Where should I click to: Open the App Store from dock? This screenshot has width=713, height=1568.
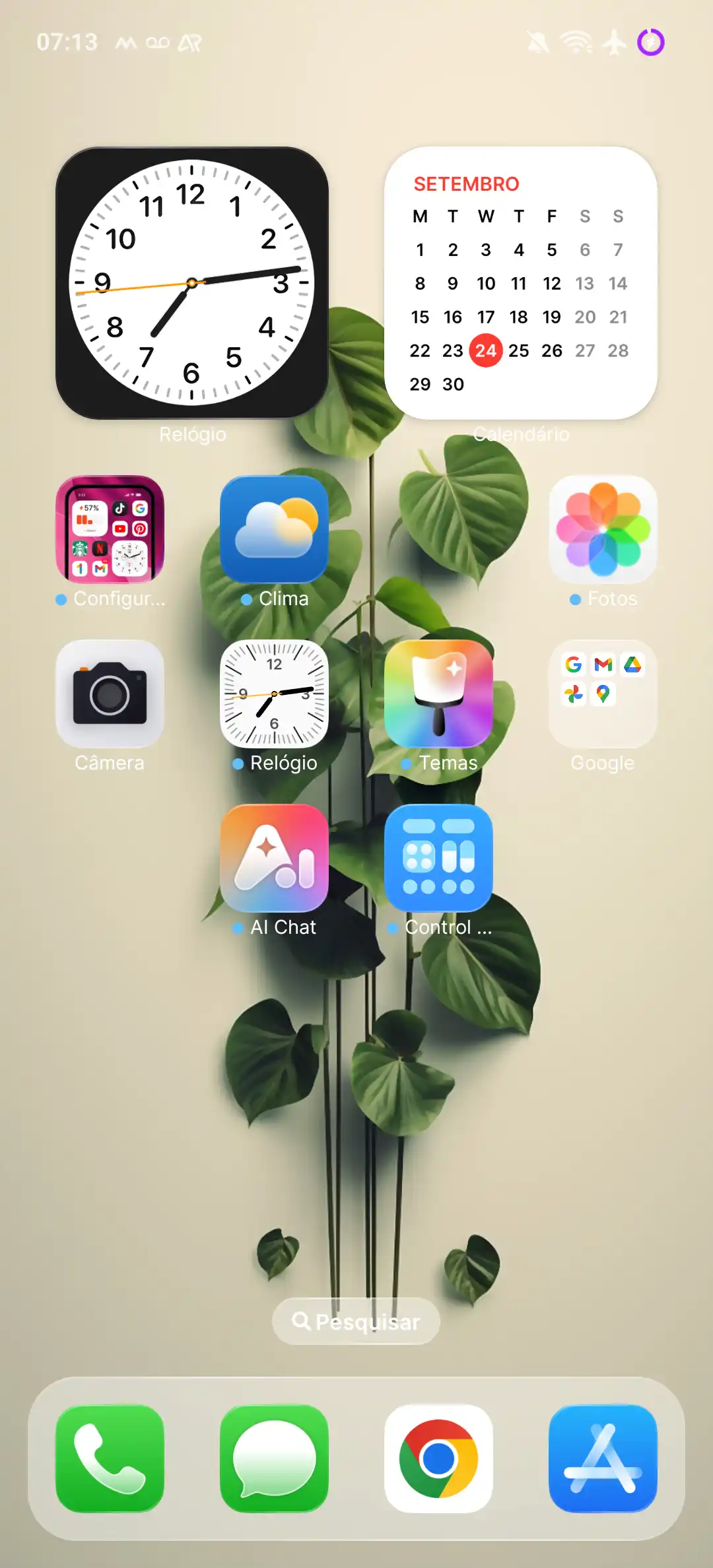[603, 1458]
